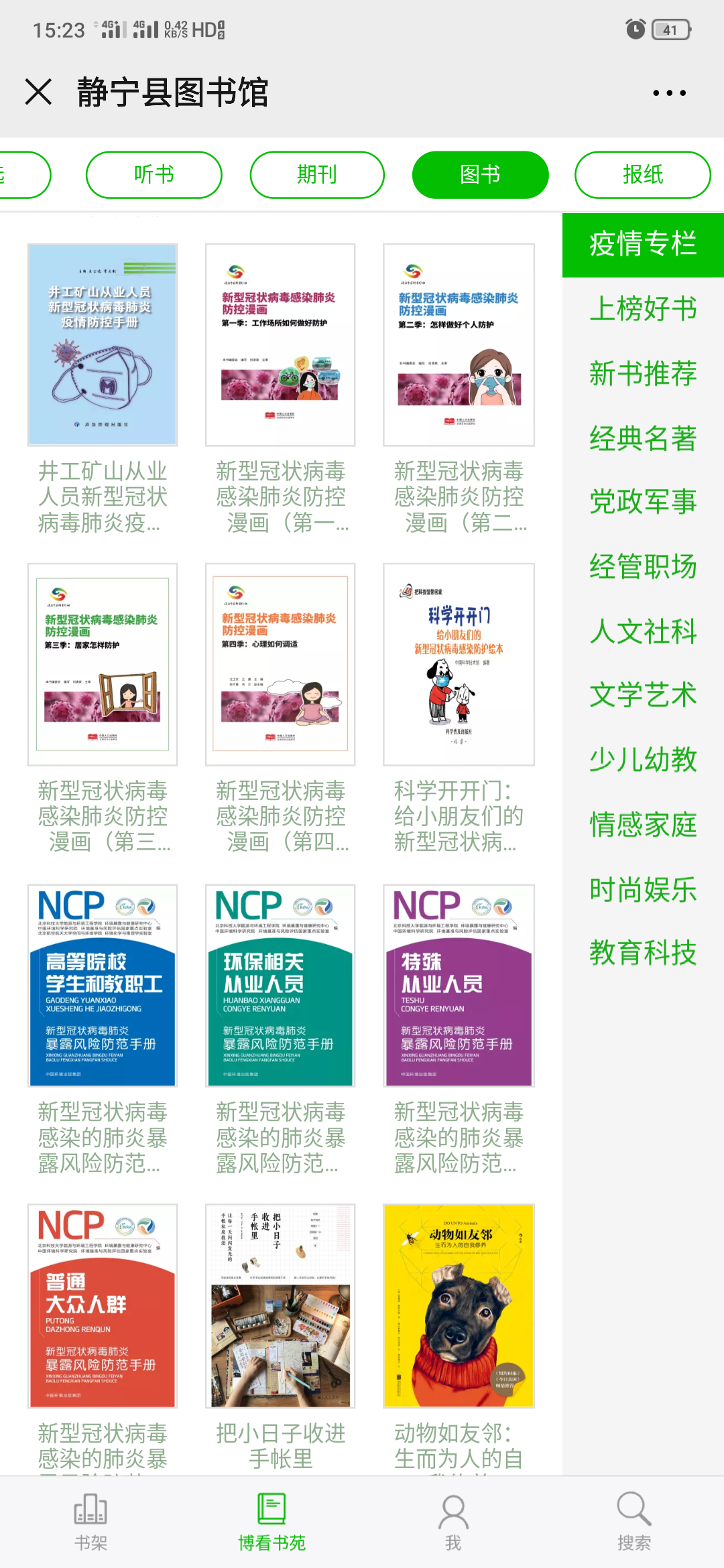The height and width of the screenshot is (1568, 724).
Task: Open 党政军事 category
Action: (642, 501)
